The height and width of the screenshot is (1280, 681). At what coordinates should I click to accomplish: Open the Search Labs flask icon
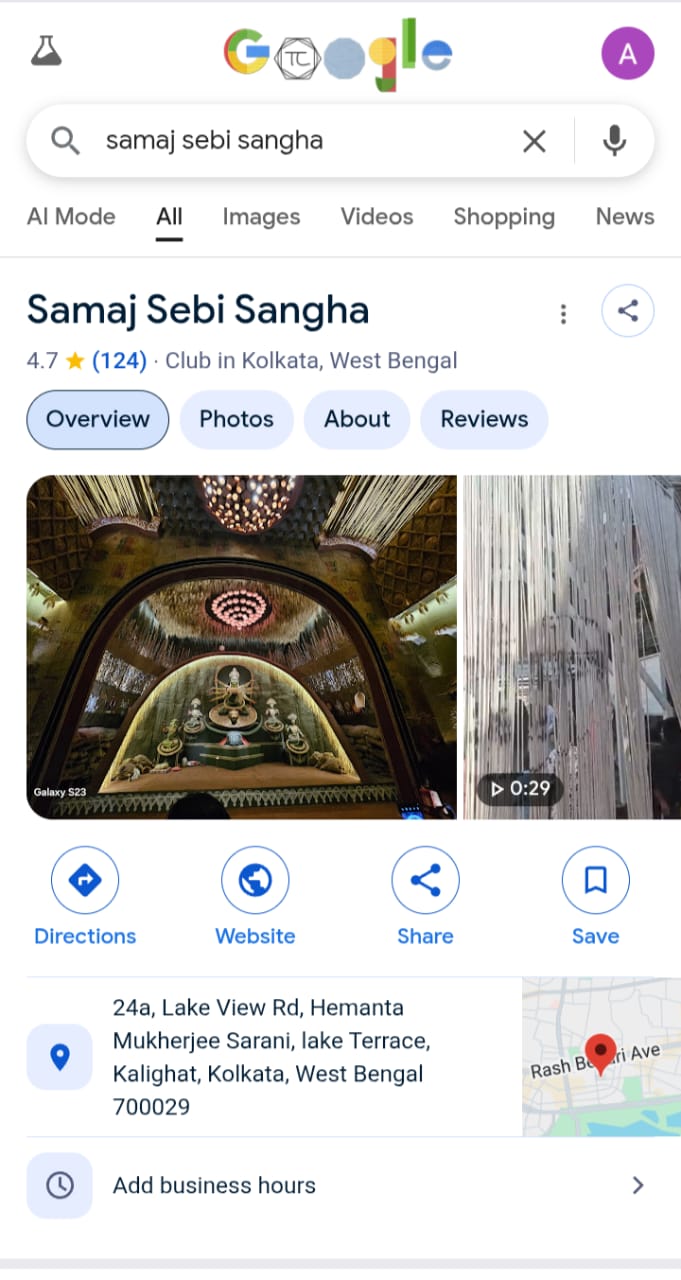(46, 51)
